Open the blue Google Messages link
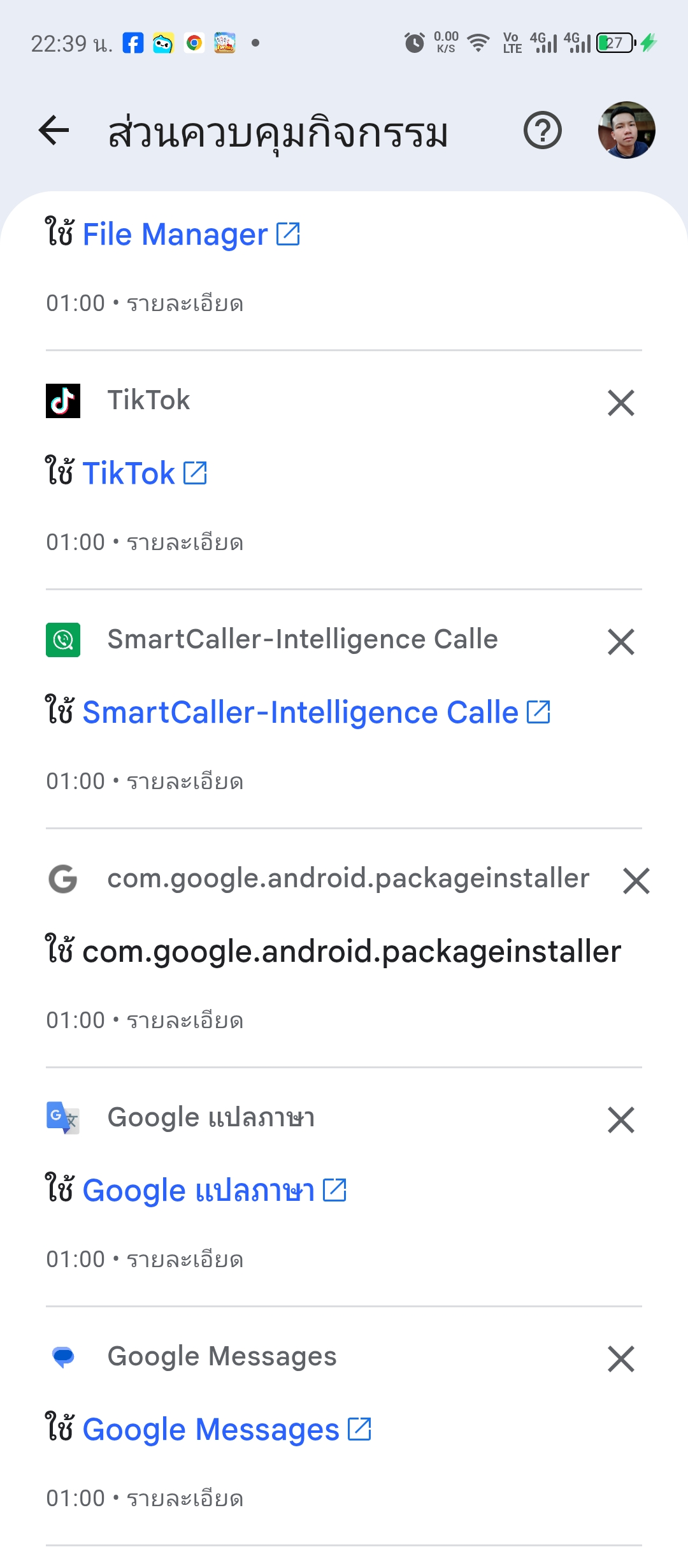 point(227,1429)
